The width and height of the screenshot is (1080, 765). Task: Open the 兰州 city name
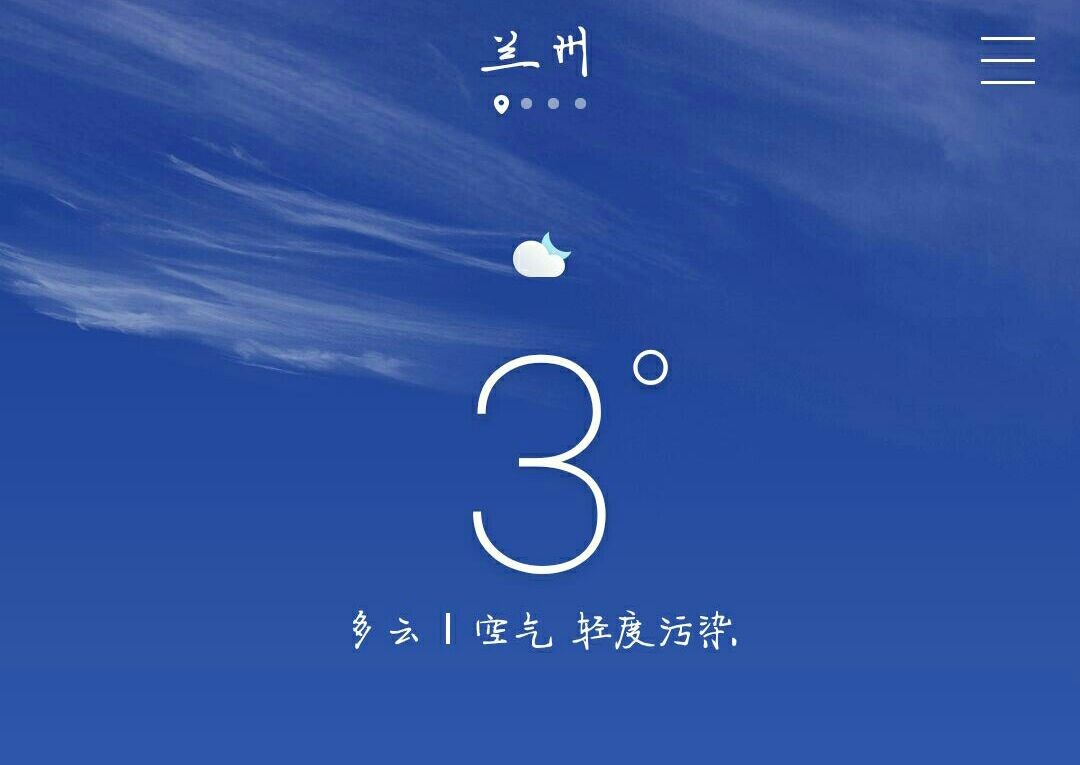(538, 54)
